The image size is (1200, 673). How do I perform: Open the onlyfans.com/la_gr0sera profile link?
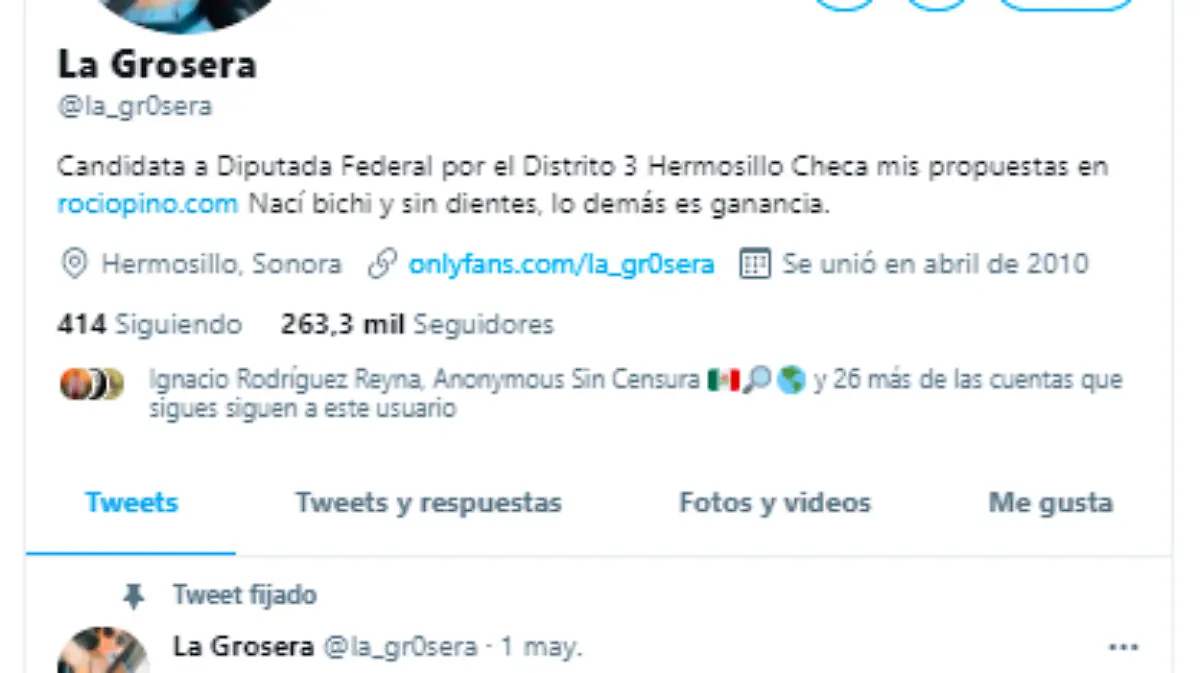tap(561, 265)
